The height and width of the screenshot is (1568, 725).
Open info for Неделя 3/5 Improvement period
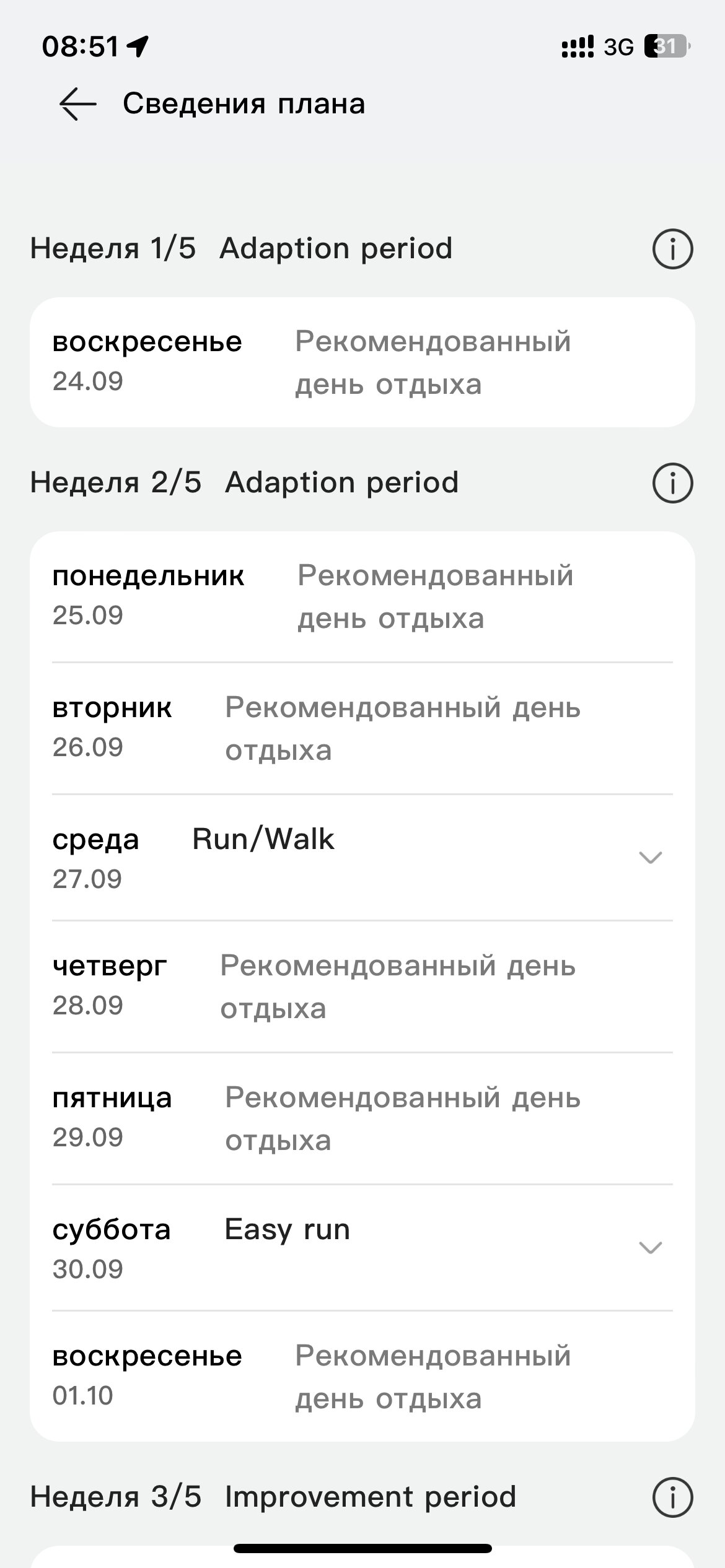point(672,1497)
